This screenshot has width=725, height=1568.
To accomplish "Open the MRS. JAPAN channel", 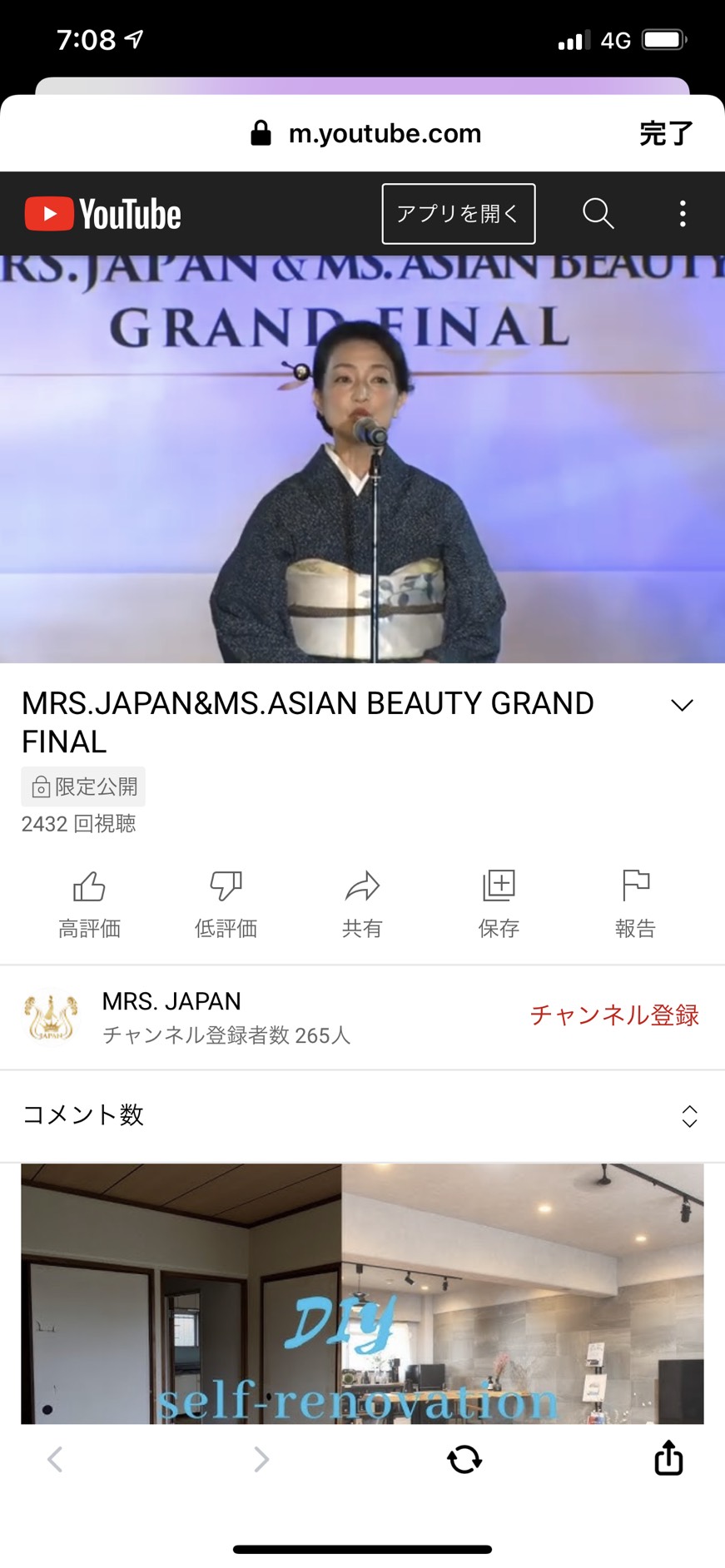I will pyautogui.click(x=187, y=1017).
